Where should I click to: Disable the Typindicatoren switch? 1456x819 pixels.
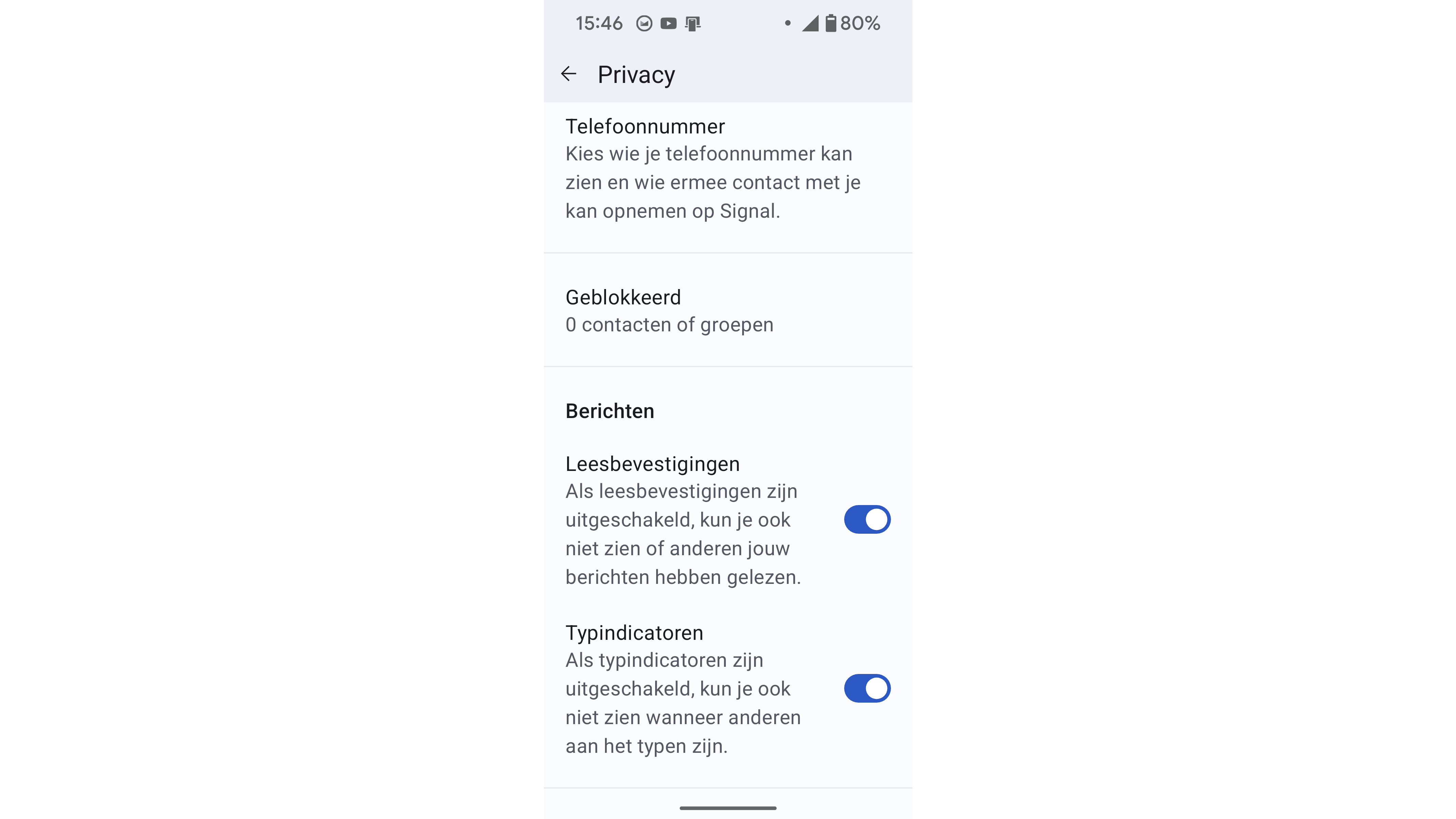tap(866, 688)
